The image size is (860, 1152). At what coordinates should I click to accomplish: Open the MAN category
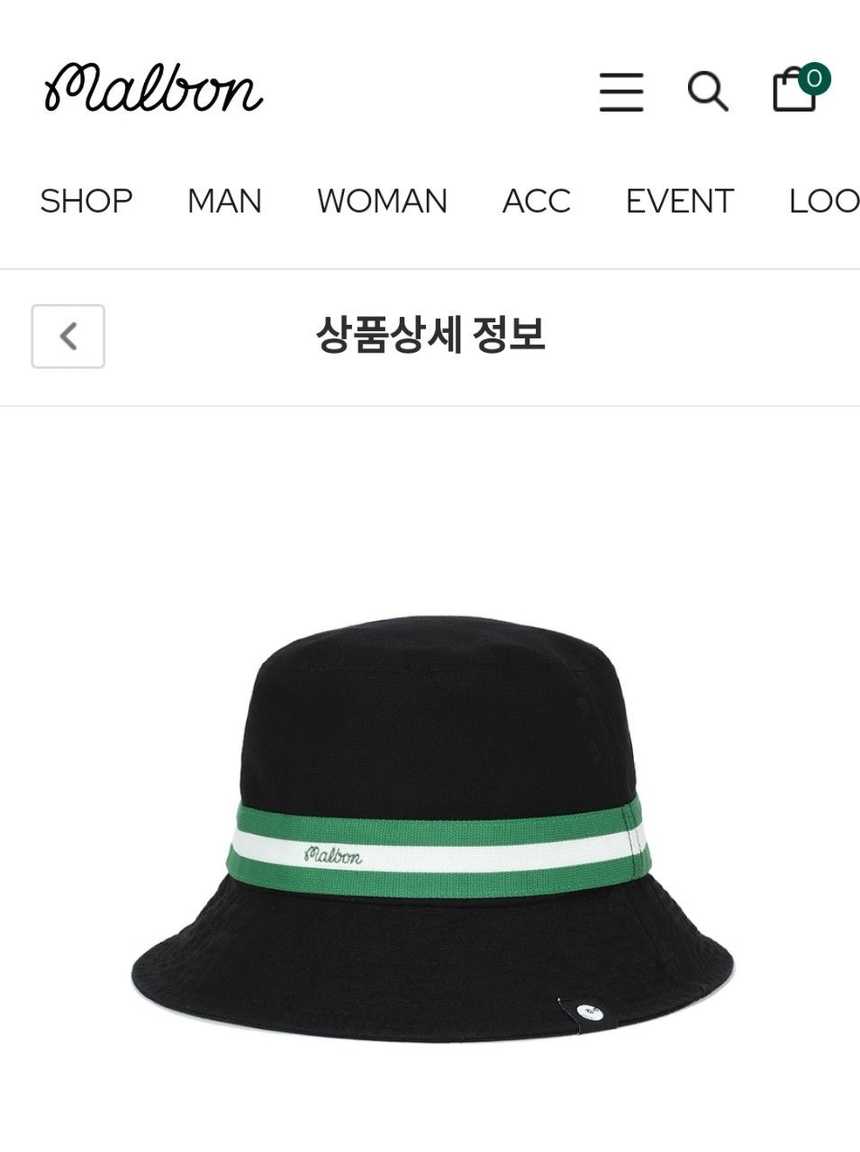[x=224, y=201]
